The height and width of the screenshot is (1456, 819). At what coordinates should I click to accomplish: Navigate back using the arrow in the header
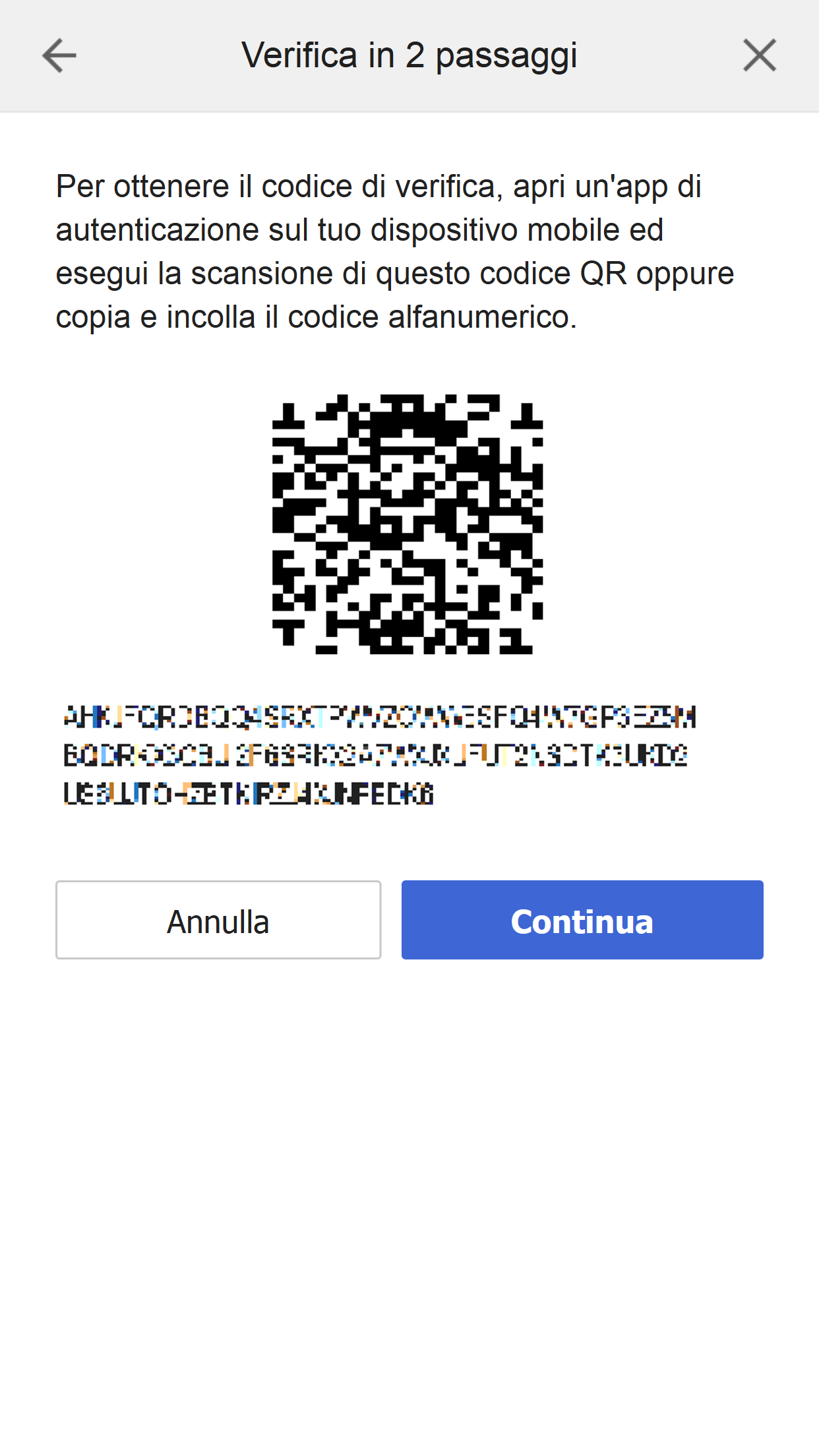pyautogui.click(x=59, y=56)
